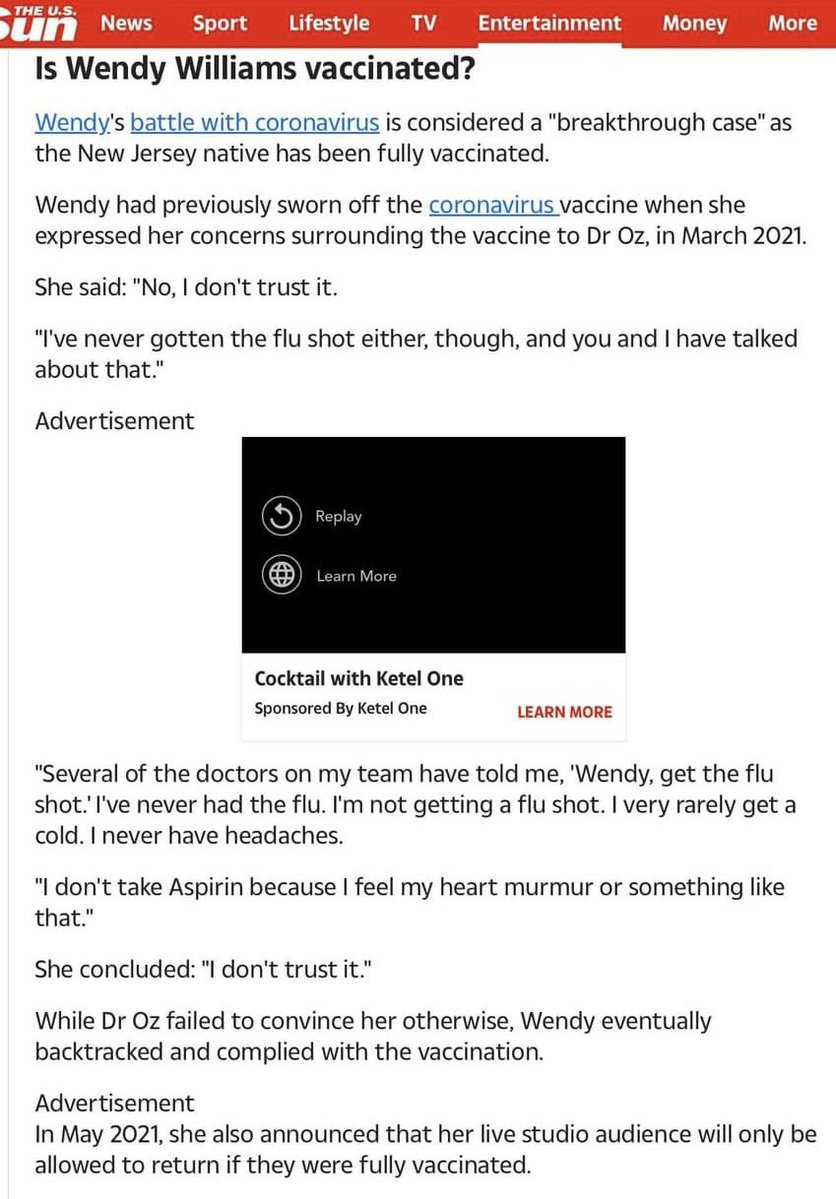Open the News section
This screenshot has height=1199, width=836.
click(x=126, y=22)
